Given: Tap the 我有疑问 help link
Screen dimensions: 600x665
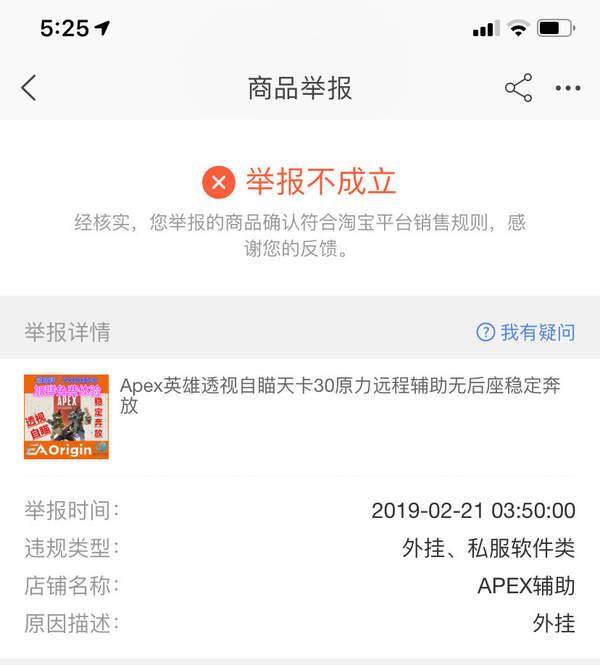Looking at the screenshot, I should click(526, 332).
